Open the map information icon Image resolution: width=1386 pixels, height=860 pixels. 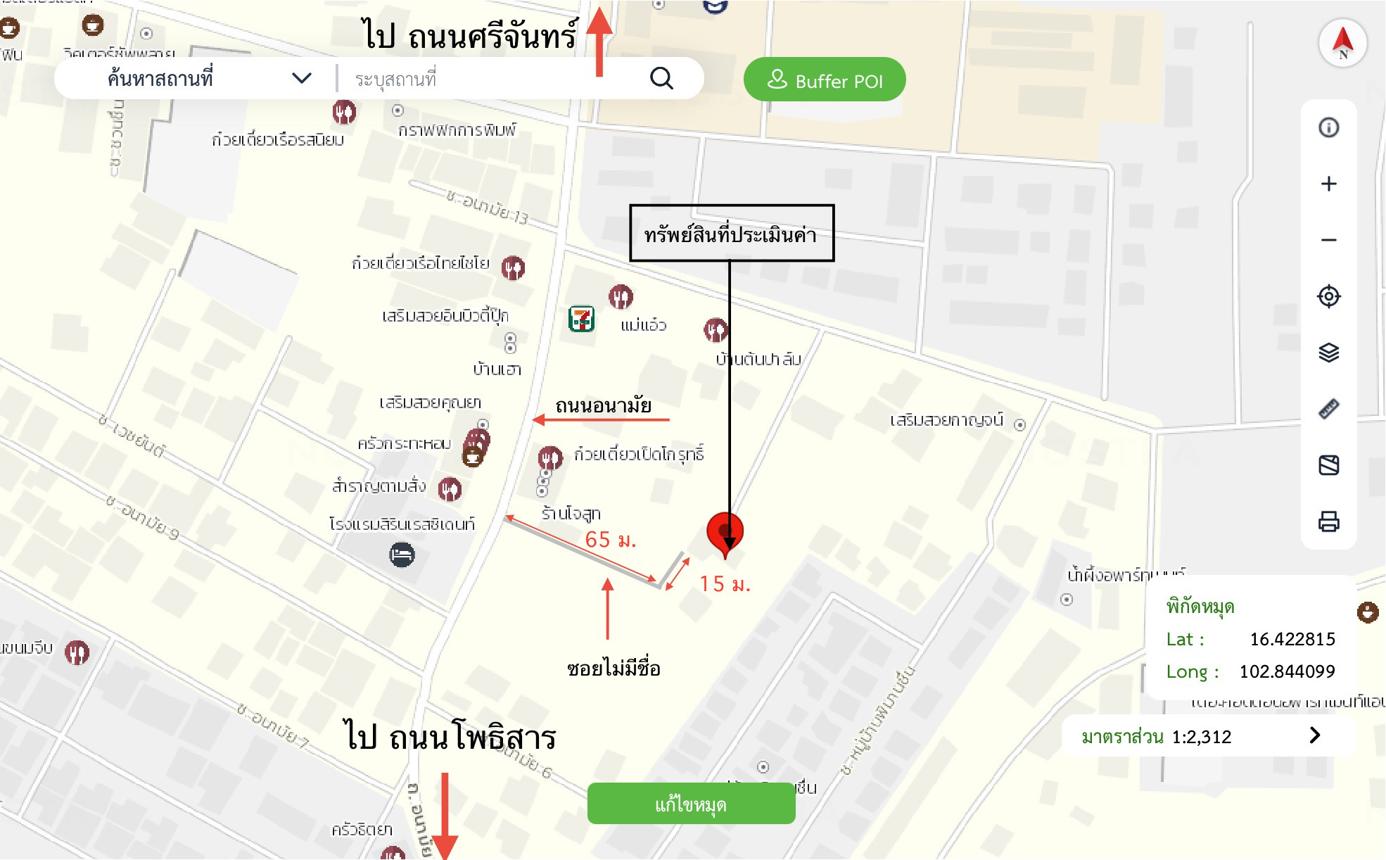(x=1328, y=127)
